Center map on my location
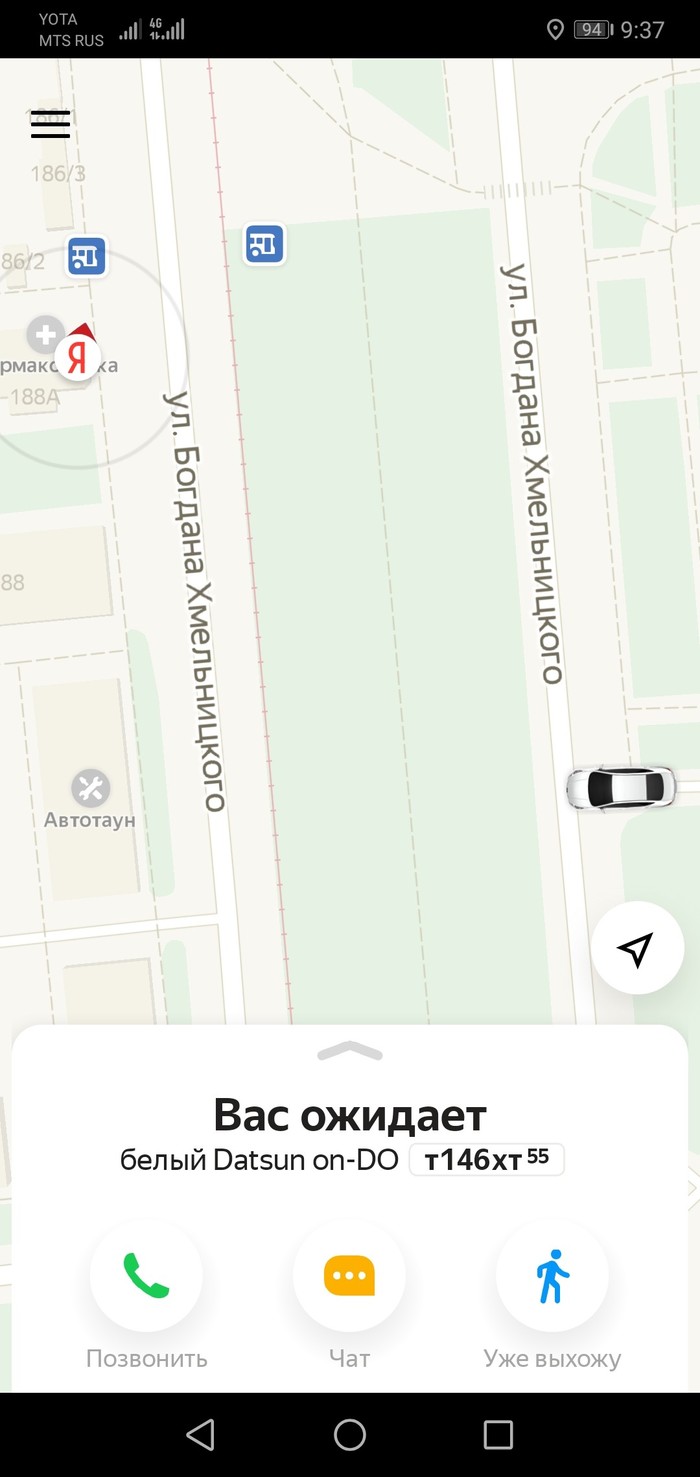 click(x=637, y=948)
